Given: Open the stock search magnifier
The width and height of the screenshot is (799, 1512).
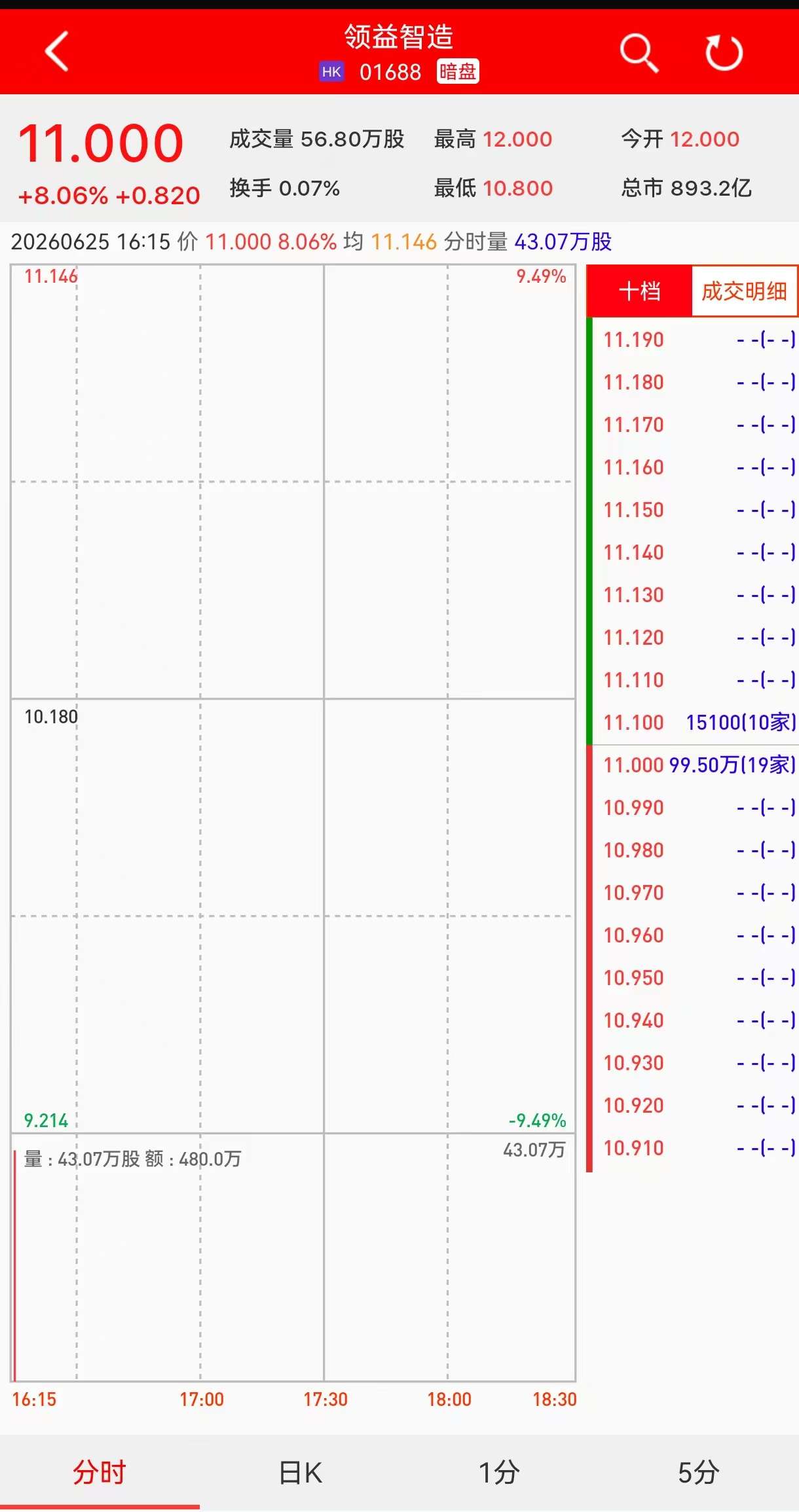Looking at the screenshot, I should point(639,52).
